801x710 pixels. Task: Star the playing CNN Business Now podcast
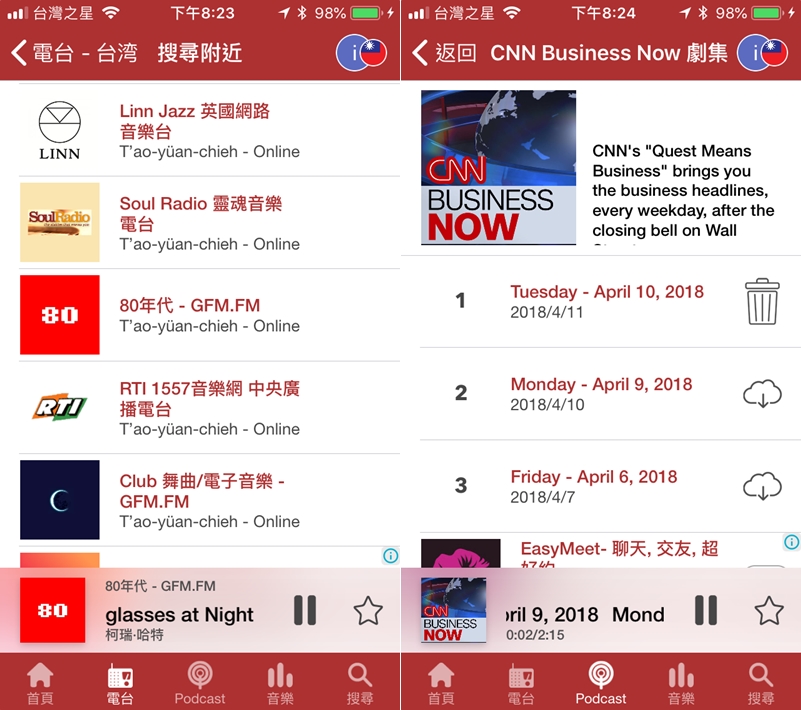[768, 610]
